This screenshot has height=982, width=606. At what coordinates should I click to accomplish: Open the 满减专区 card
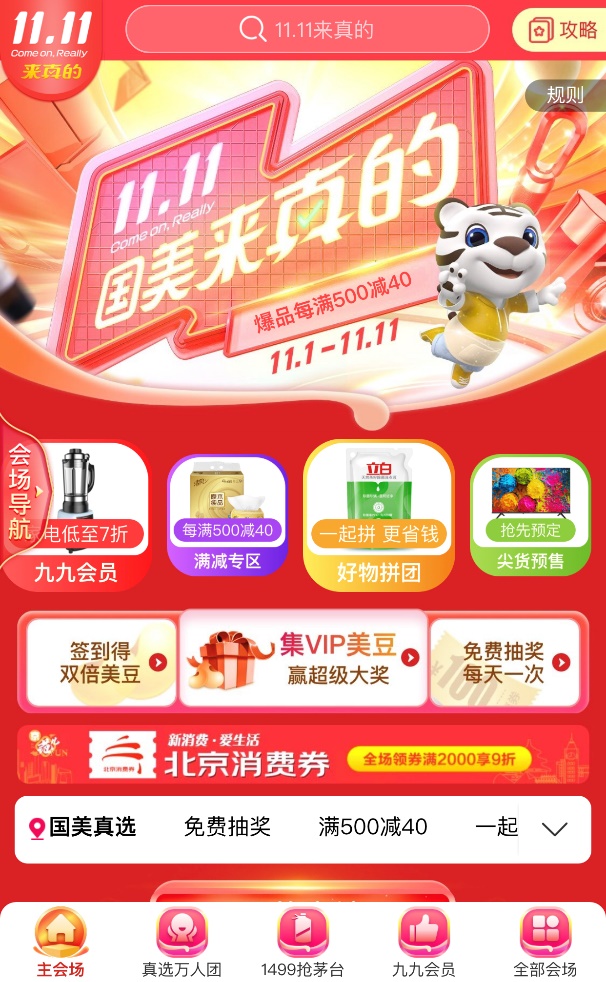point(227,516)
